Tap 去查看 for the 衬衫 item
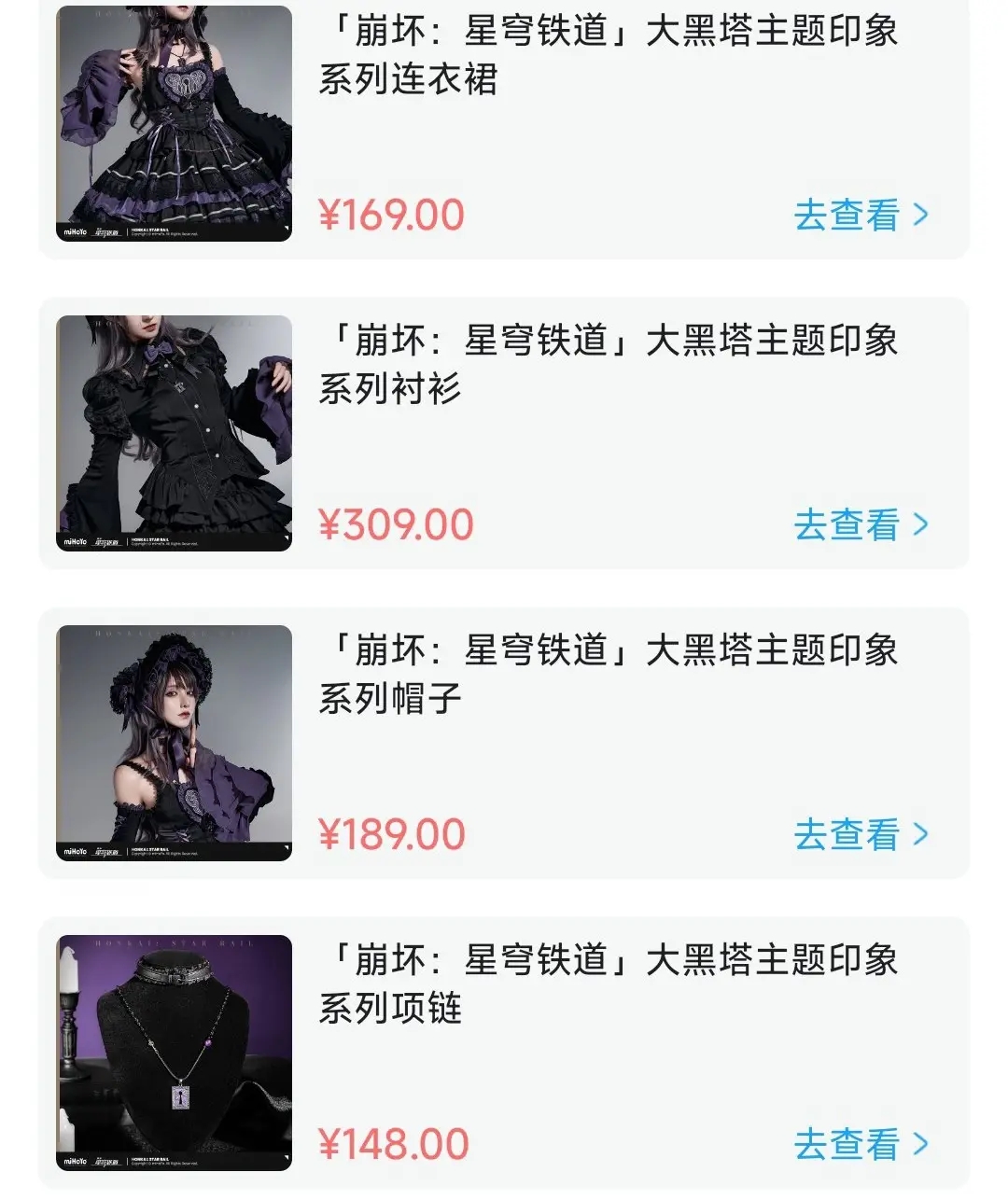Screen dimensions: 1008x1200 coord(861,525)
